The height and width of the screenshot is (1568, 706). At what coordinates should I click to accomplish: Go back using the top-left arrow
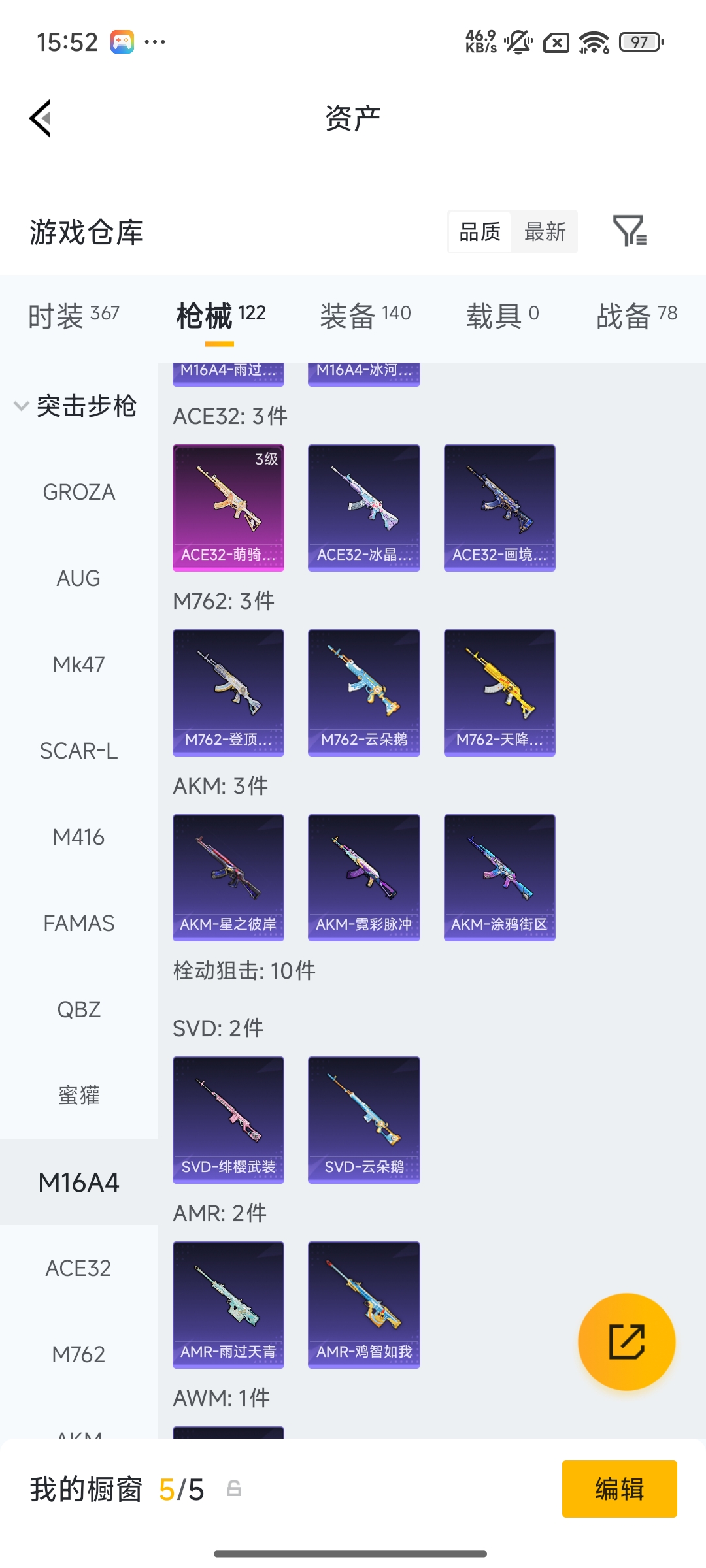pos(41,118)
